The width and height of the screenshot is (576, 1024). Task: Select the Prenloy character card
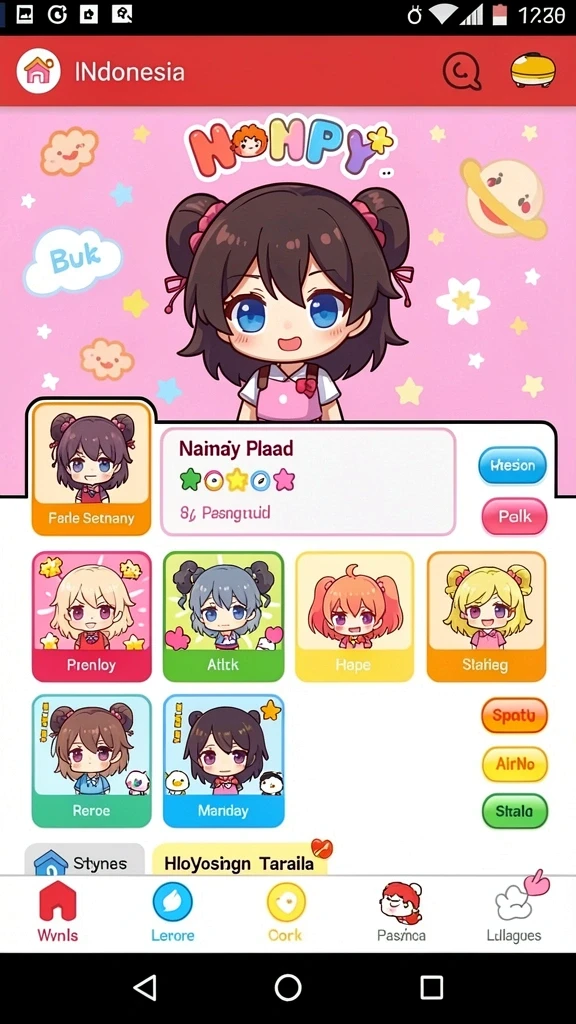[91, 616]
